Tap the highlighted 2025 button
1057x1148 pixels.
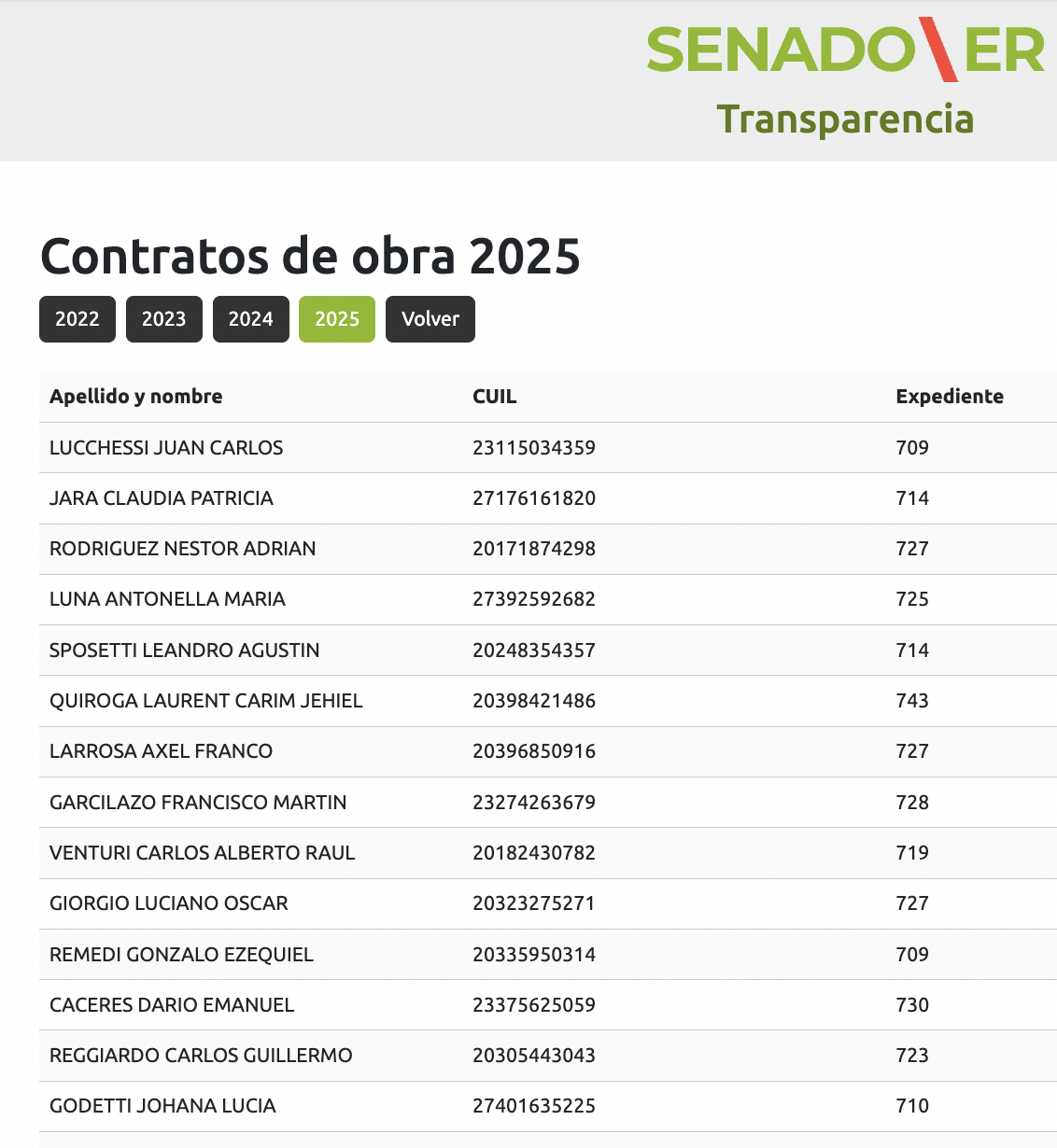point(337,319)
